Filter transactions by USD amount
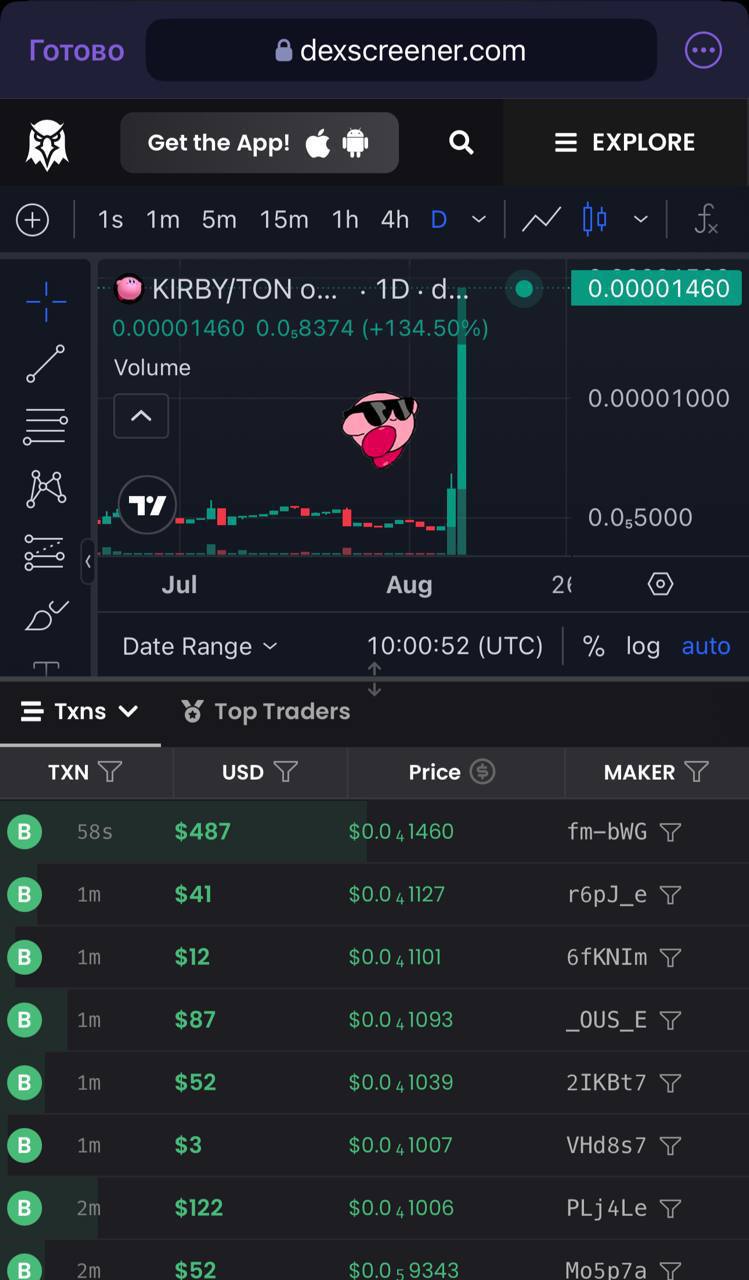 285,772
